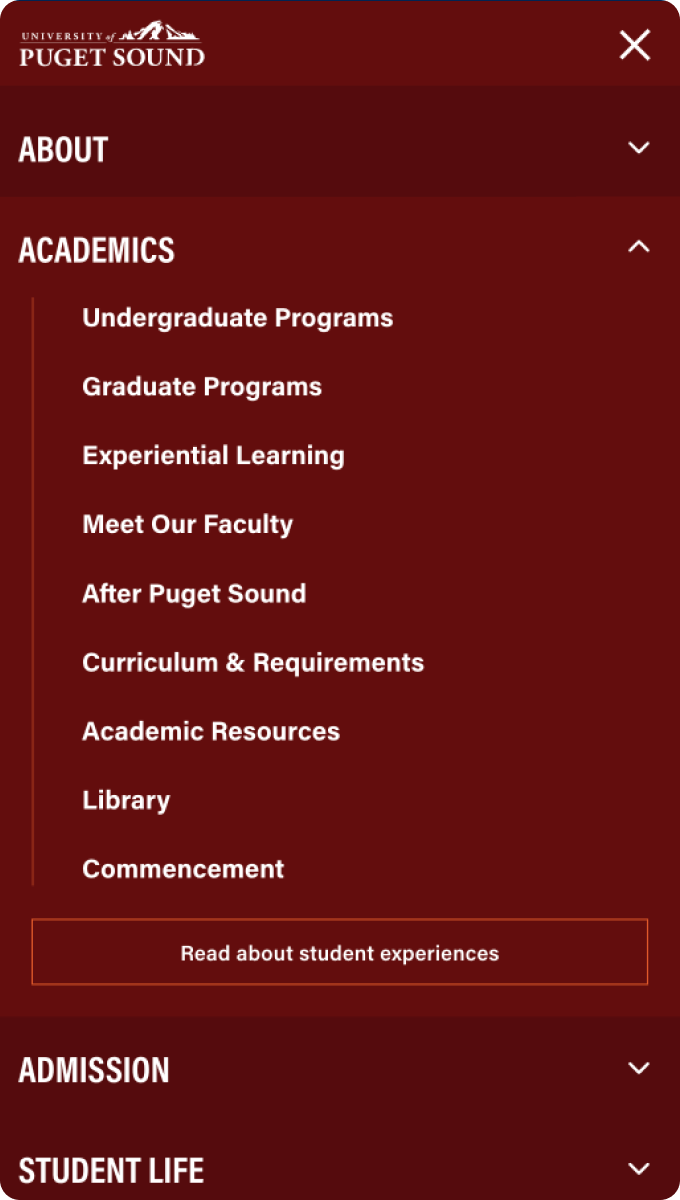The height and width of the screenshot is (1200, 680).
Task: Go to the Library page
Action: point(126,801)
